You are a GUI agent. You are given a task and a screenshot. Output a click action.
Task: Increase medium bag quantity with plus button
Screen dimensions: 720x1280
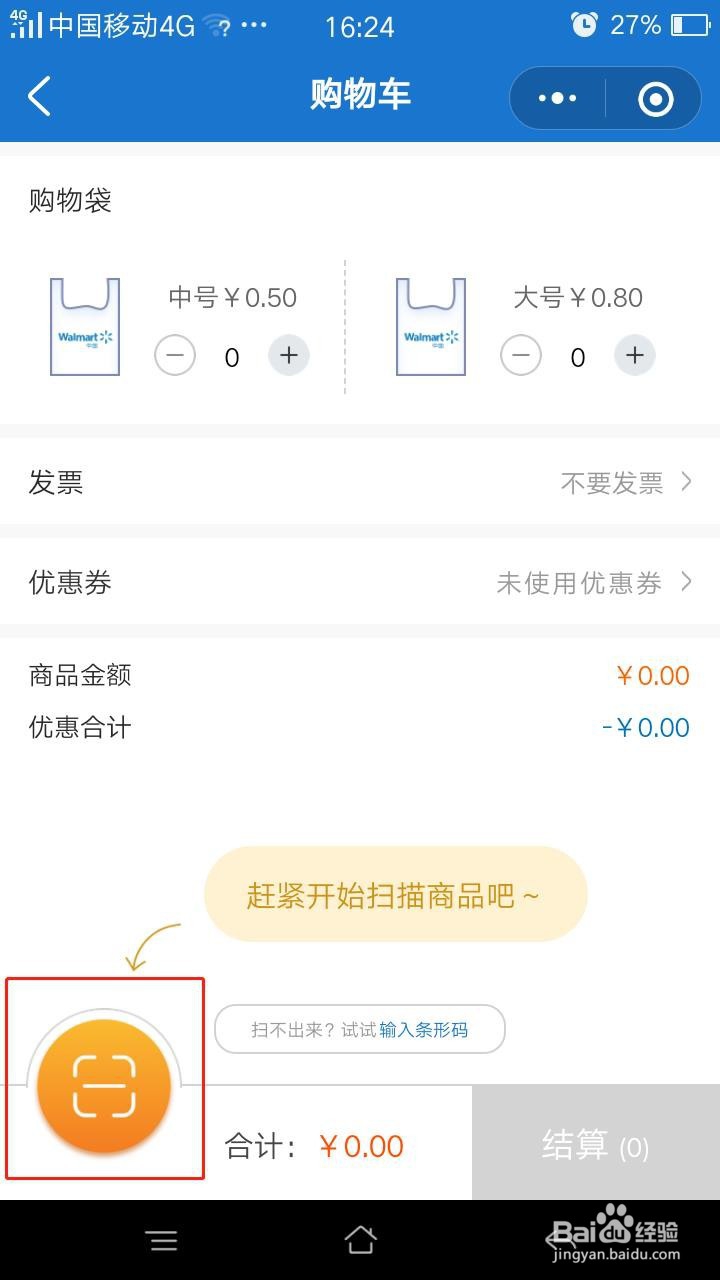pos(289,356)
